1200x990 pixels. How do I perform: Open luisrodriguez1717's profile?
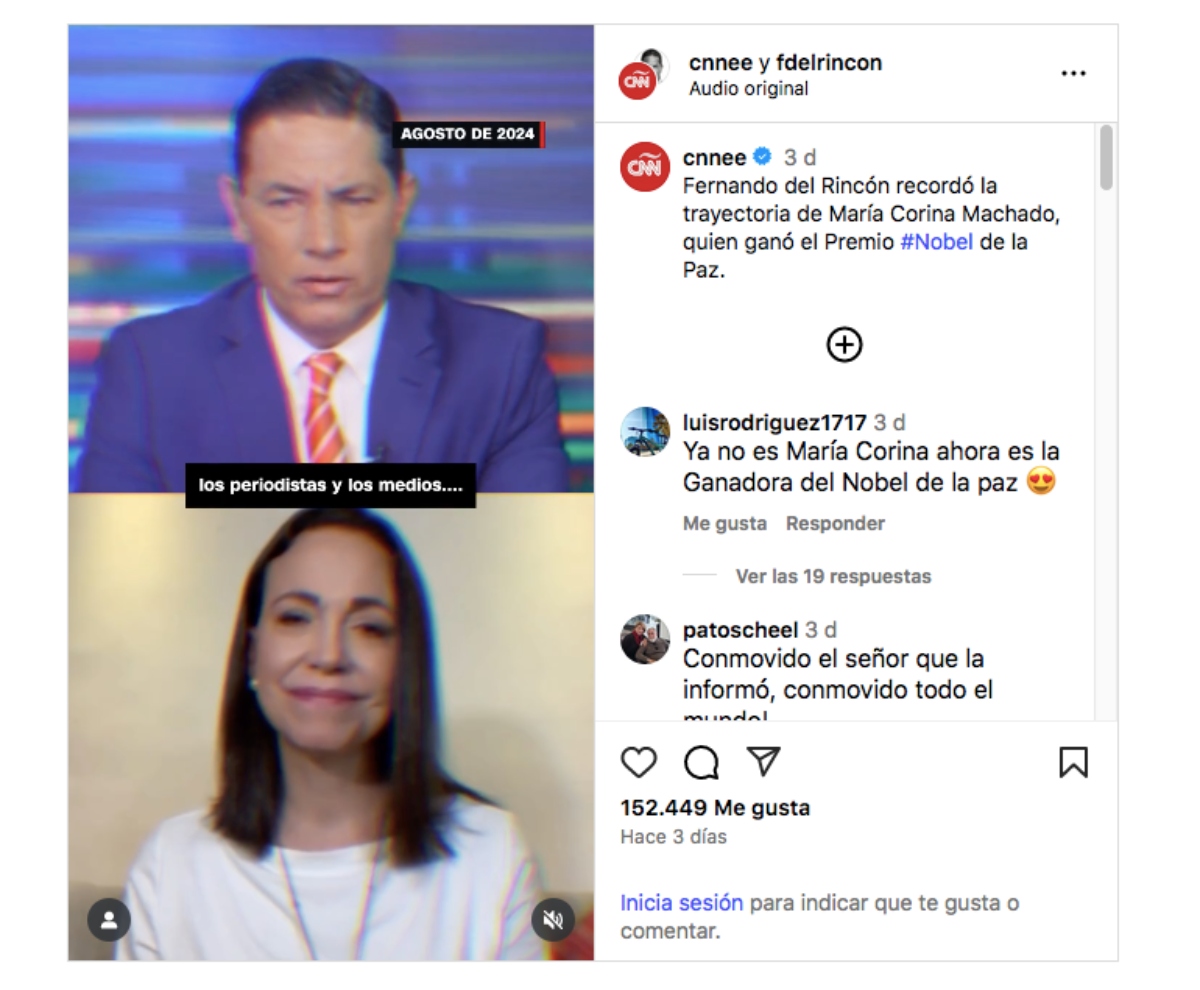click(774, 423)
